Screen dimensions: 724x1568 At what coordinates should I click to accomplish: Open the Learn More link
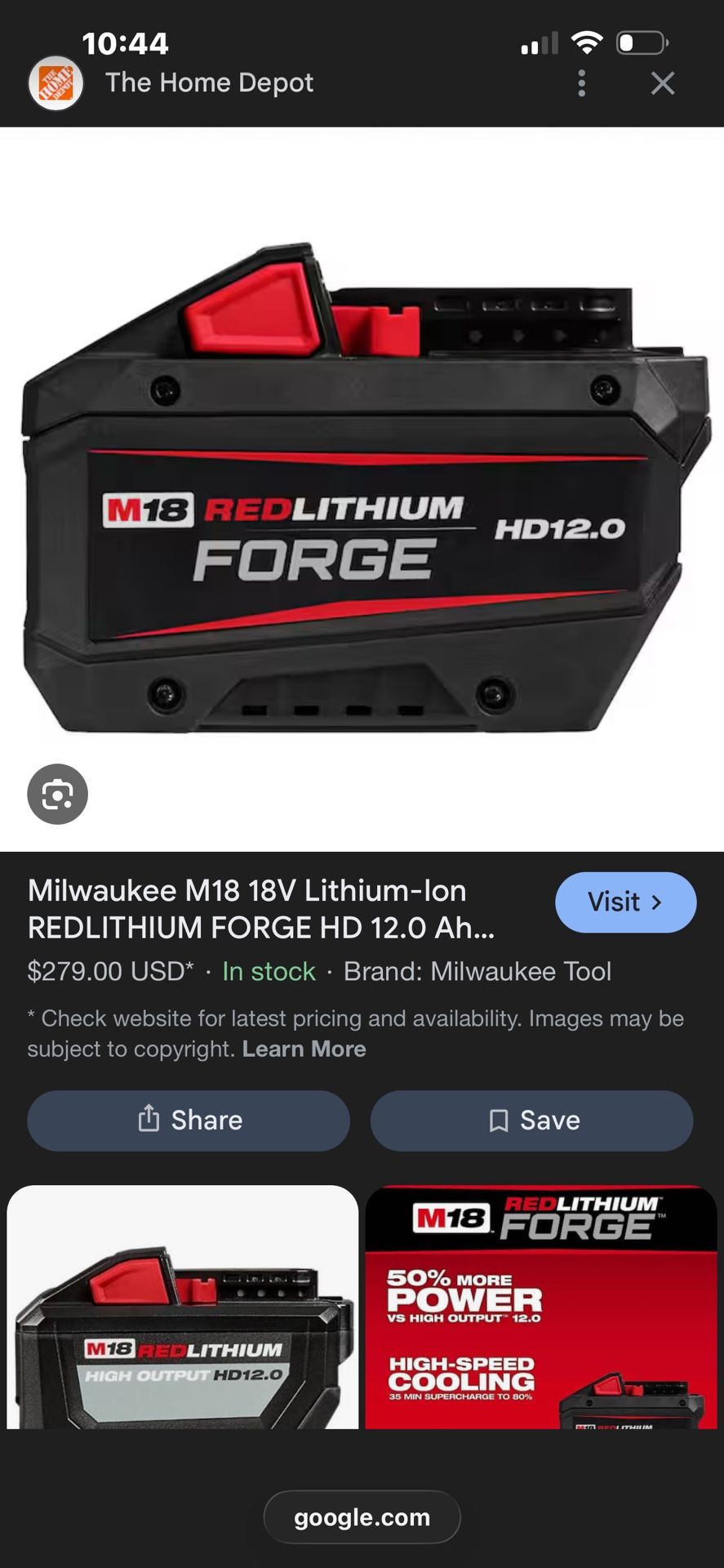(x=304, y=1049)
